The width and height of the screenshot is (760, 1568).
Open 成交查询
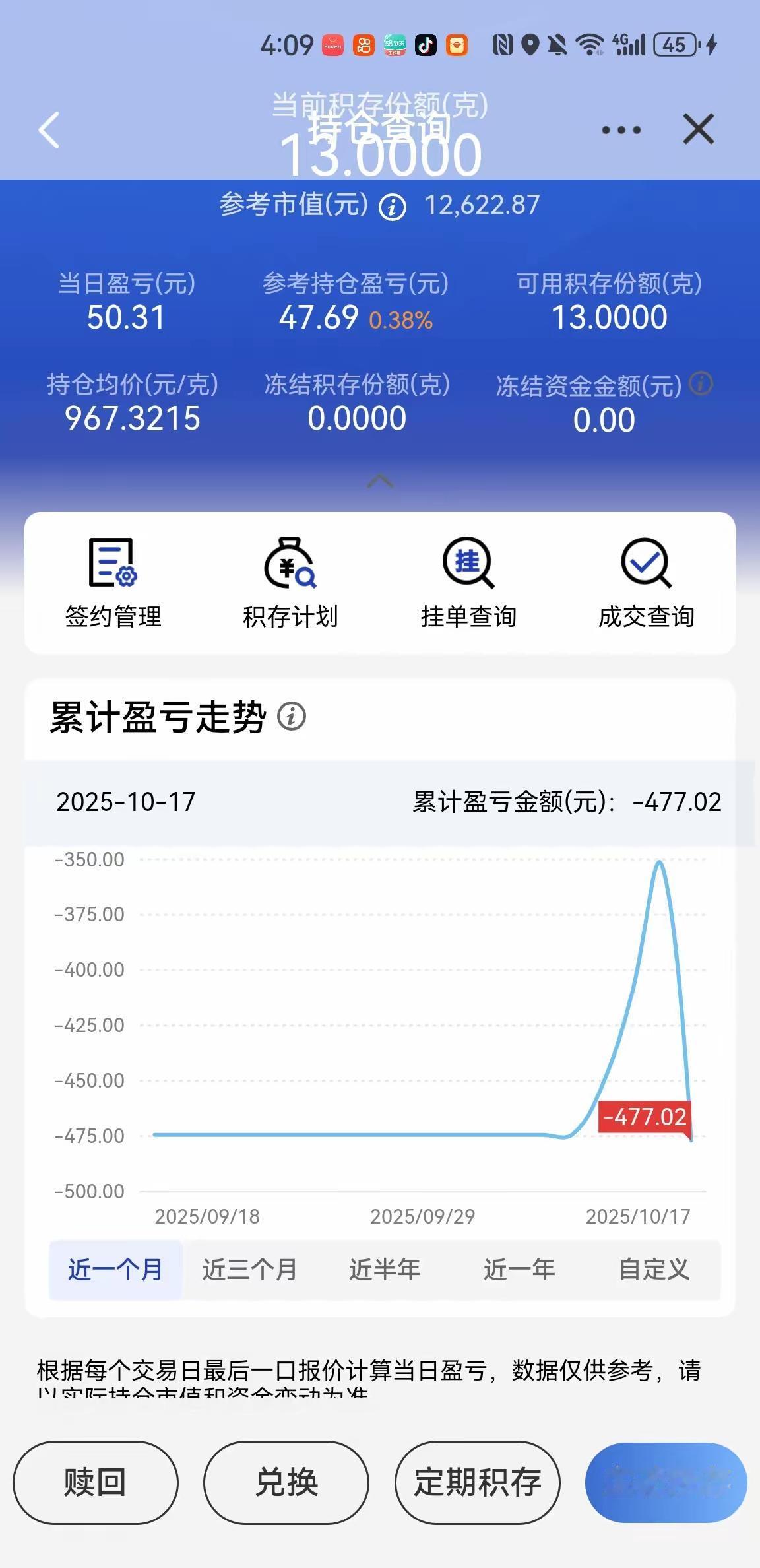646,582
